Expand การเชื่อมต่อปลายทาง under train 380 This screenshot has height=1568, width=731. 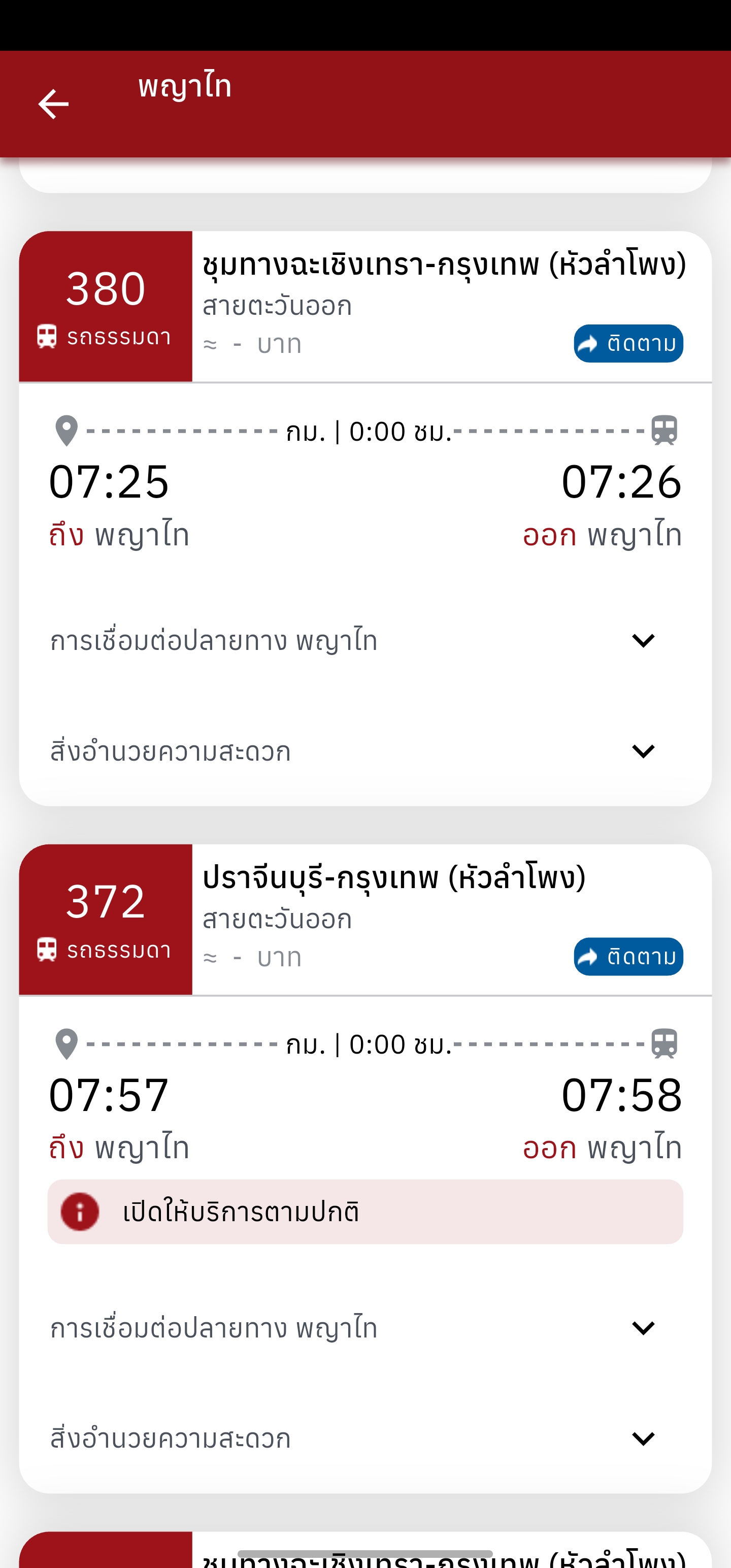point(643,640)
